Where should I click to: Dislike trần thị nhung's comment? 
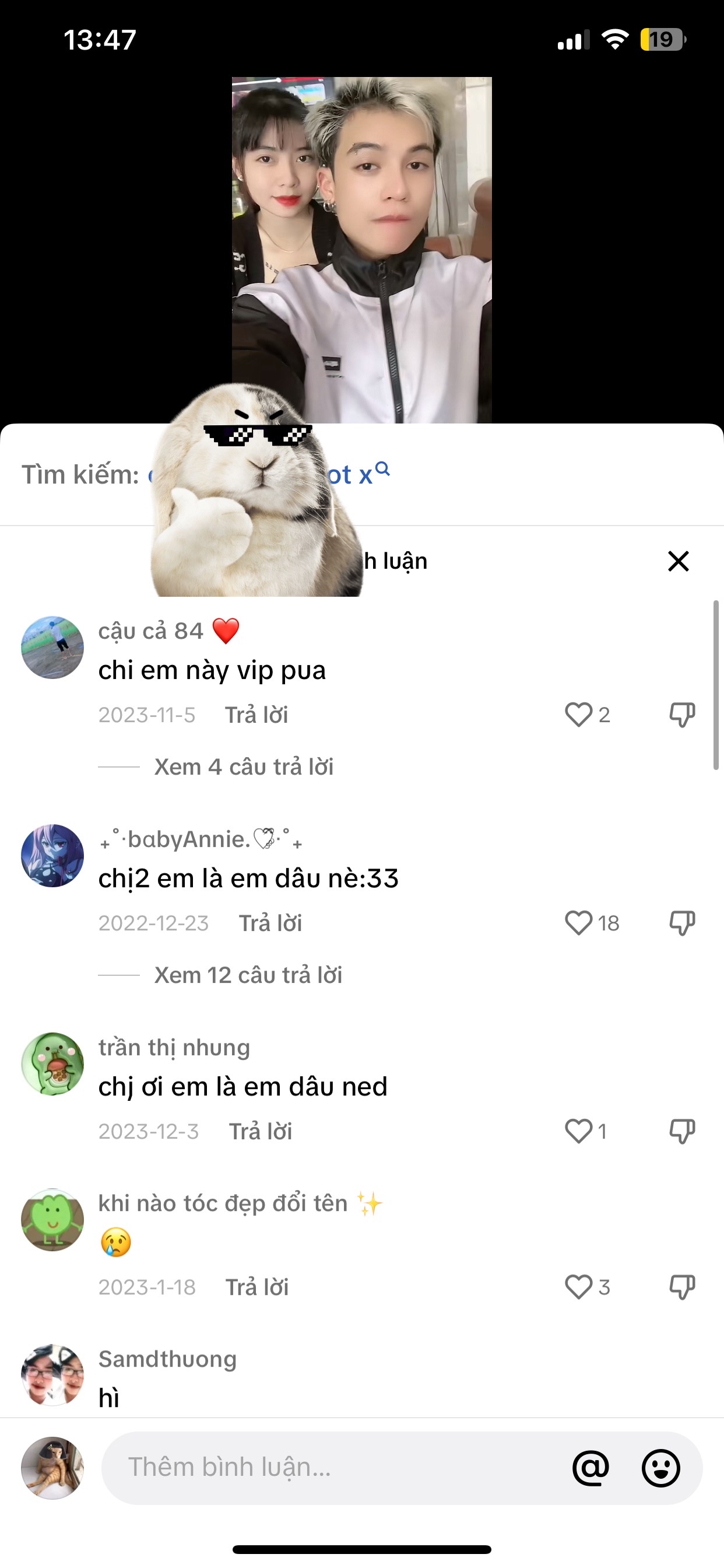[682, 1131]
